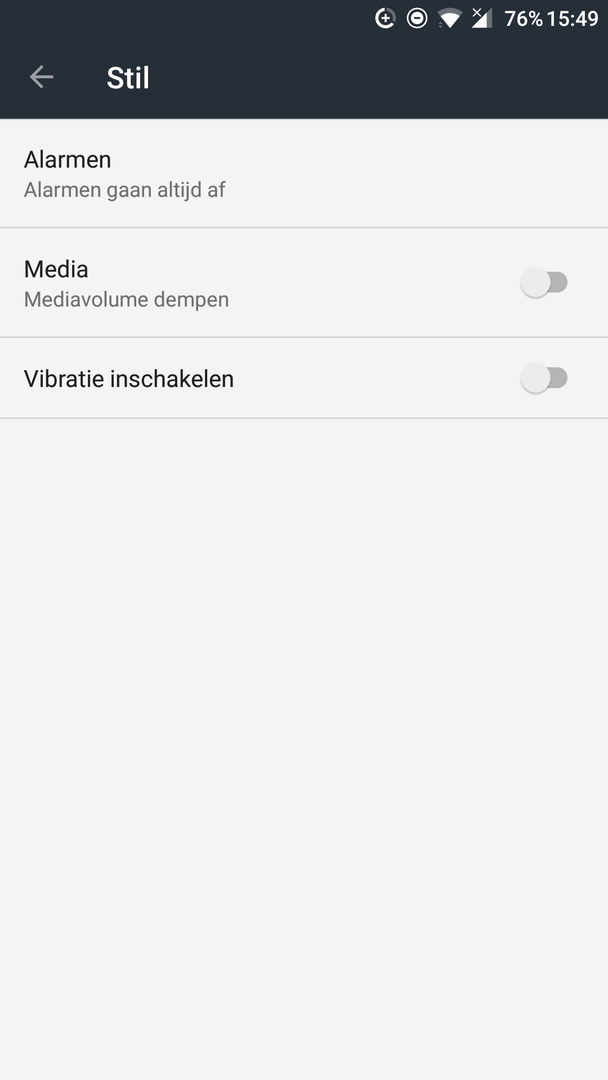Screen dimensions: 608x1080
Task: Go back from the Stil screen
Action: tap(41, 77)
